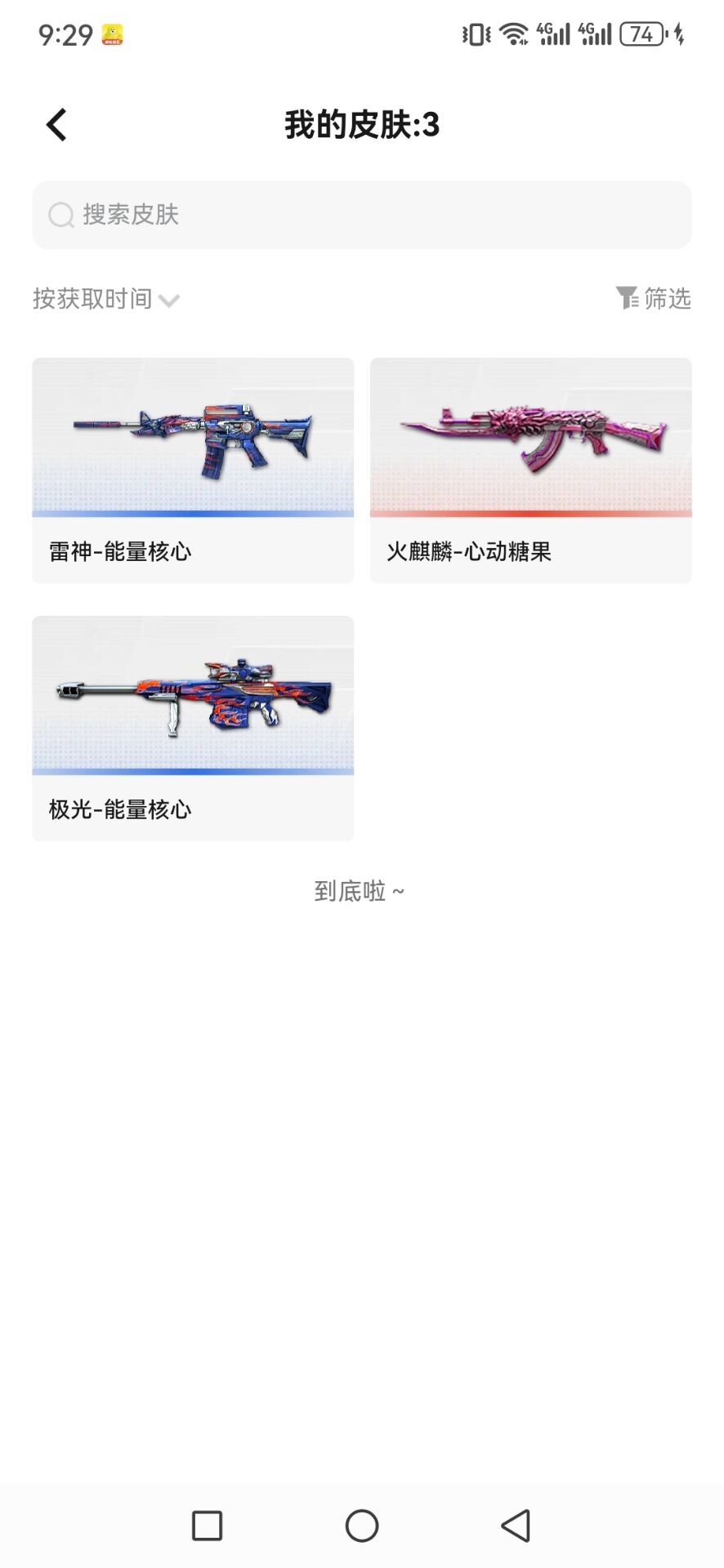Tap the yellow notification icon beside the clock
This screenshot has height=1568, width=724.
[x=113, y=34]
